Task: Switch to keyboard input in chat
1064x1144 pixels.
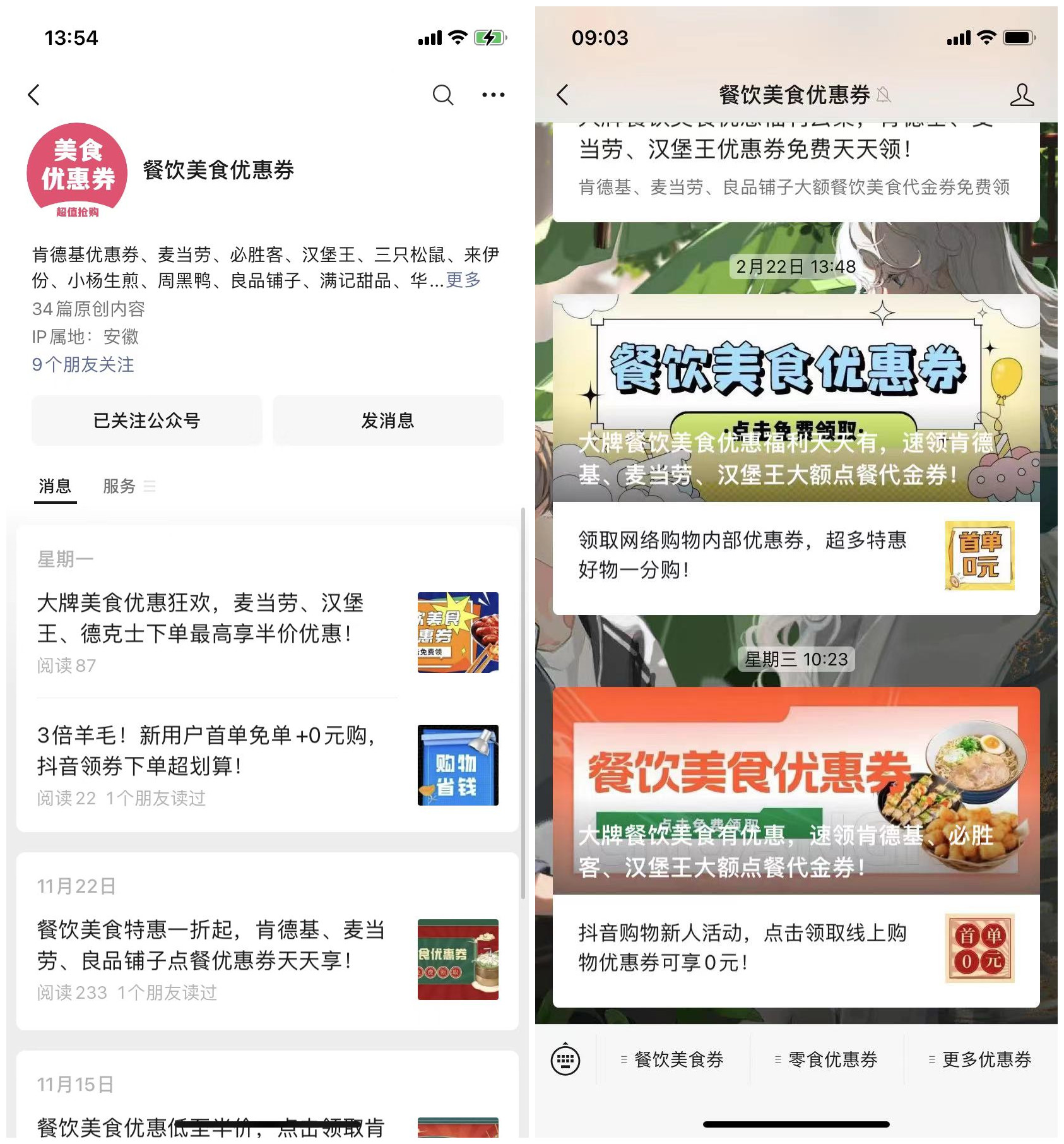Action: 565,1060
